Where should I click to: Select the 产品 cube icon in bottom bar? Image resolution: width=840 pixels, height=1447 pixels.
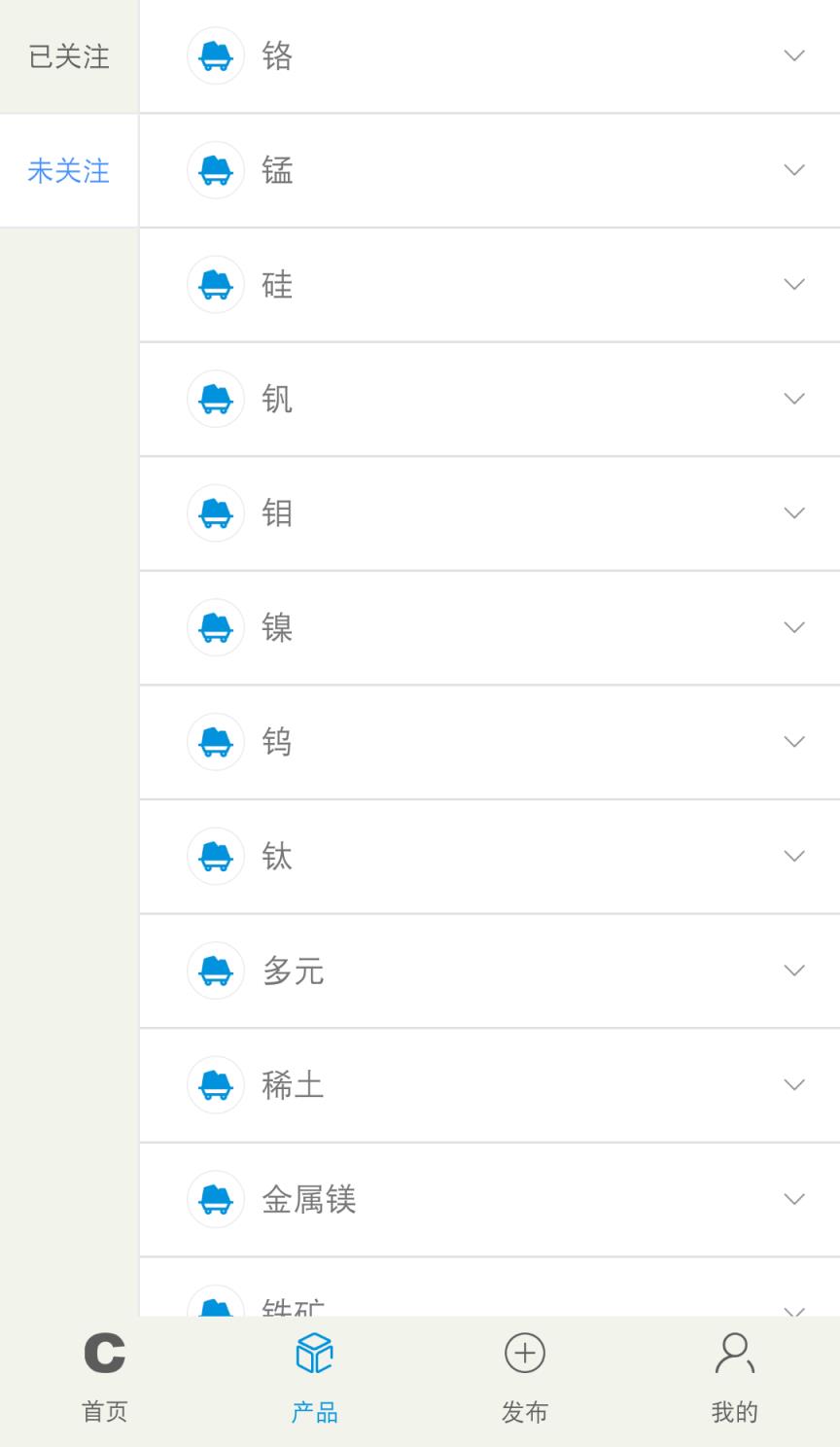pyautogui.click(x=313, y=1350)
